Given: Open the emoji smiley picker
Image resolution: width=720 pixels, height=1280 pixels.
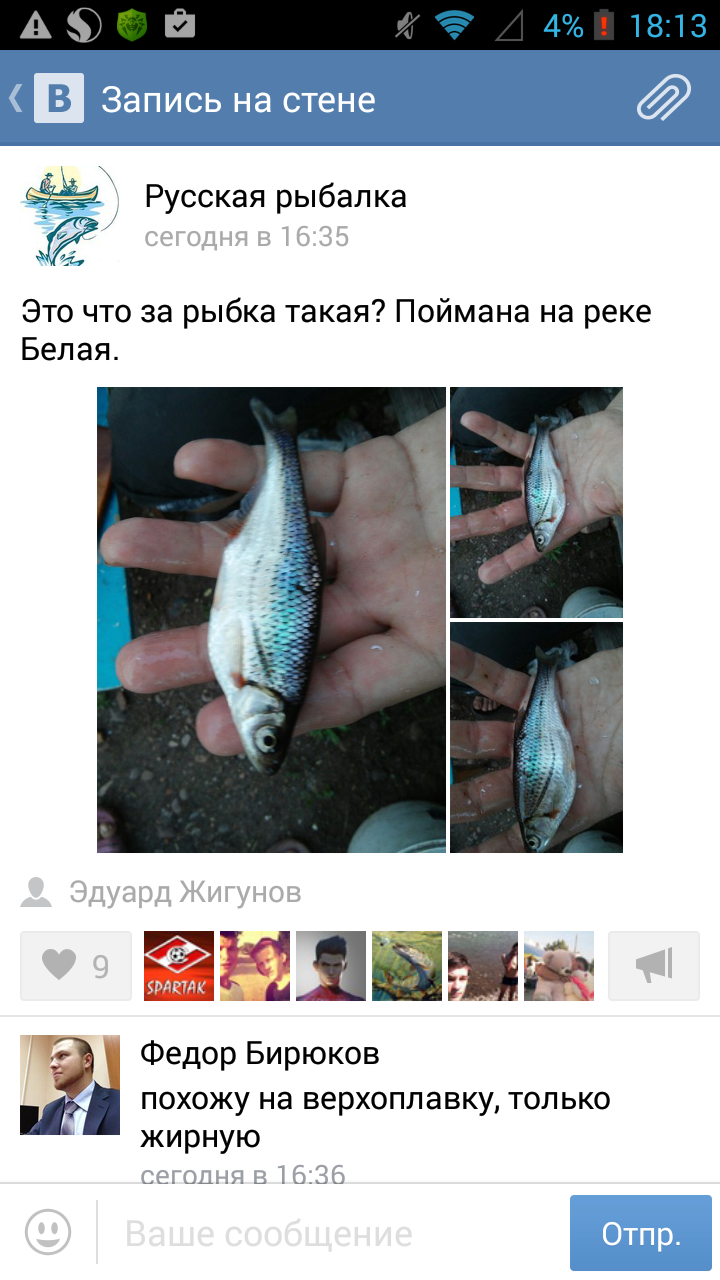Looking at the screenshot, I should [48, 1232].
